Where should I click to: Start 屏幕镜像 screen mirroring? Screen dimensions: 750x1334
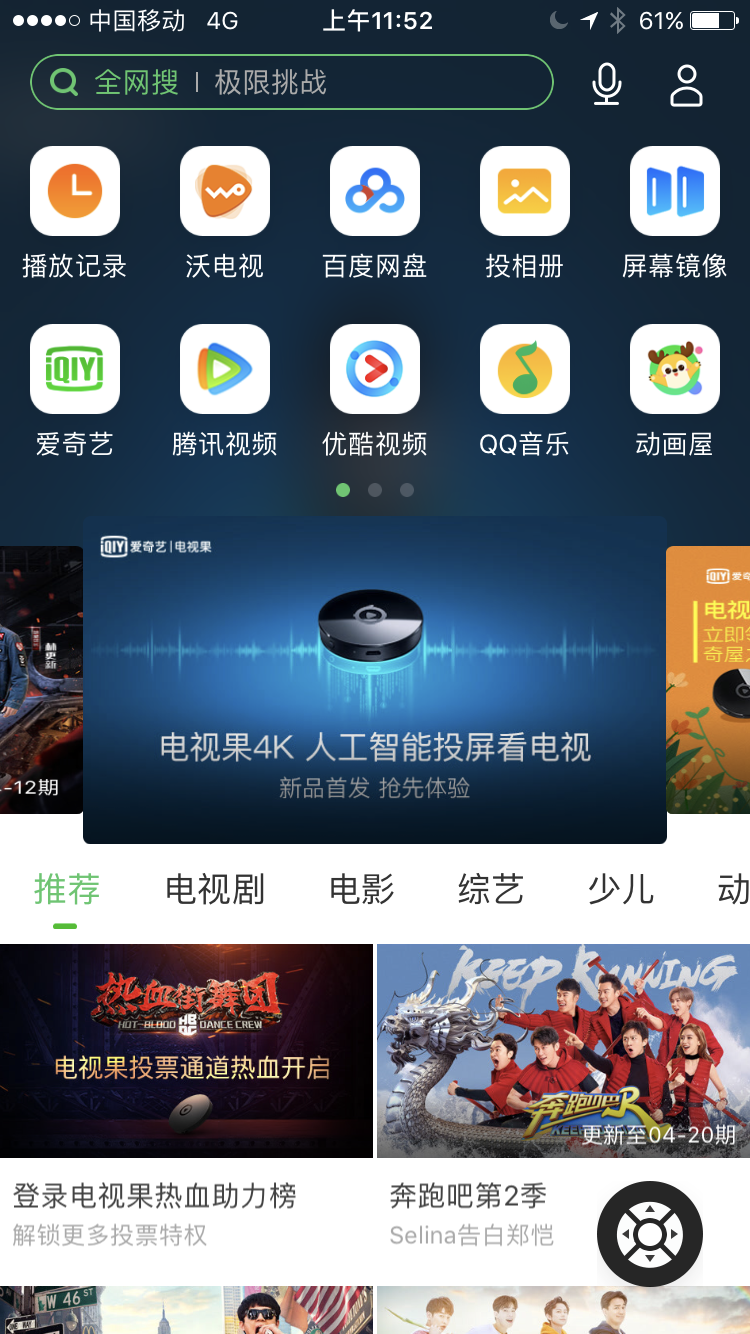pos(674,191)
